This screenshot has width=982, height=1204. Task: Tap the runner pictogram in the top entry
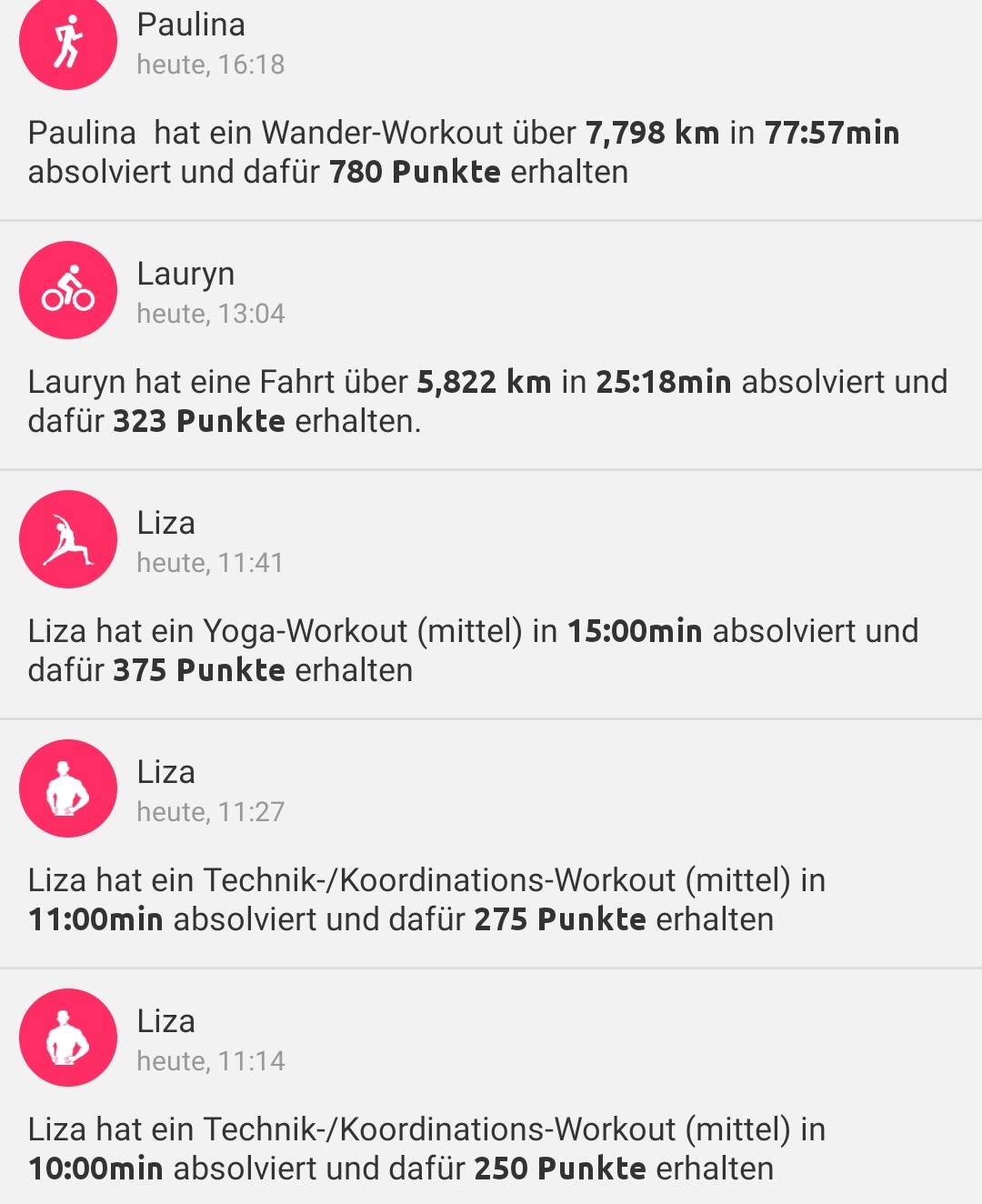[x=68, y=41]
